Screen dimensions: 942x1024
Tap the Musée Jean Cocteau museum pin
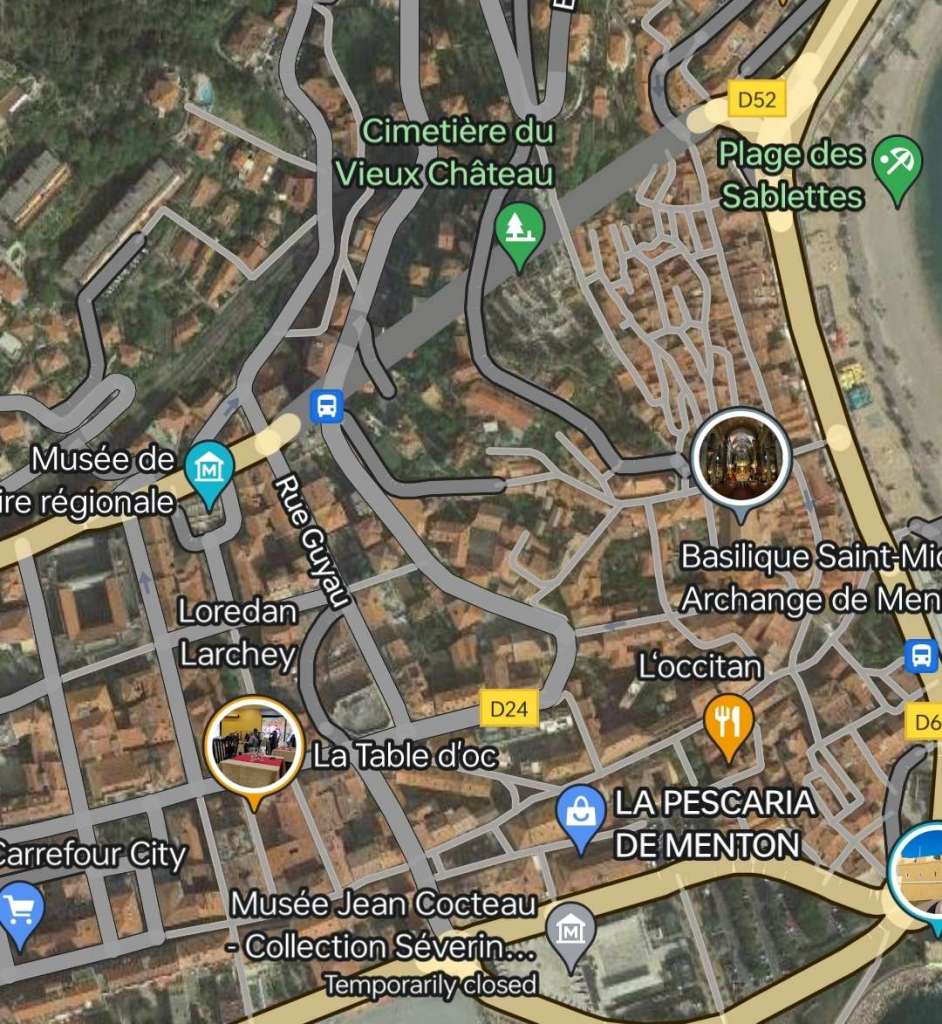point(572,932)
